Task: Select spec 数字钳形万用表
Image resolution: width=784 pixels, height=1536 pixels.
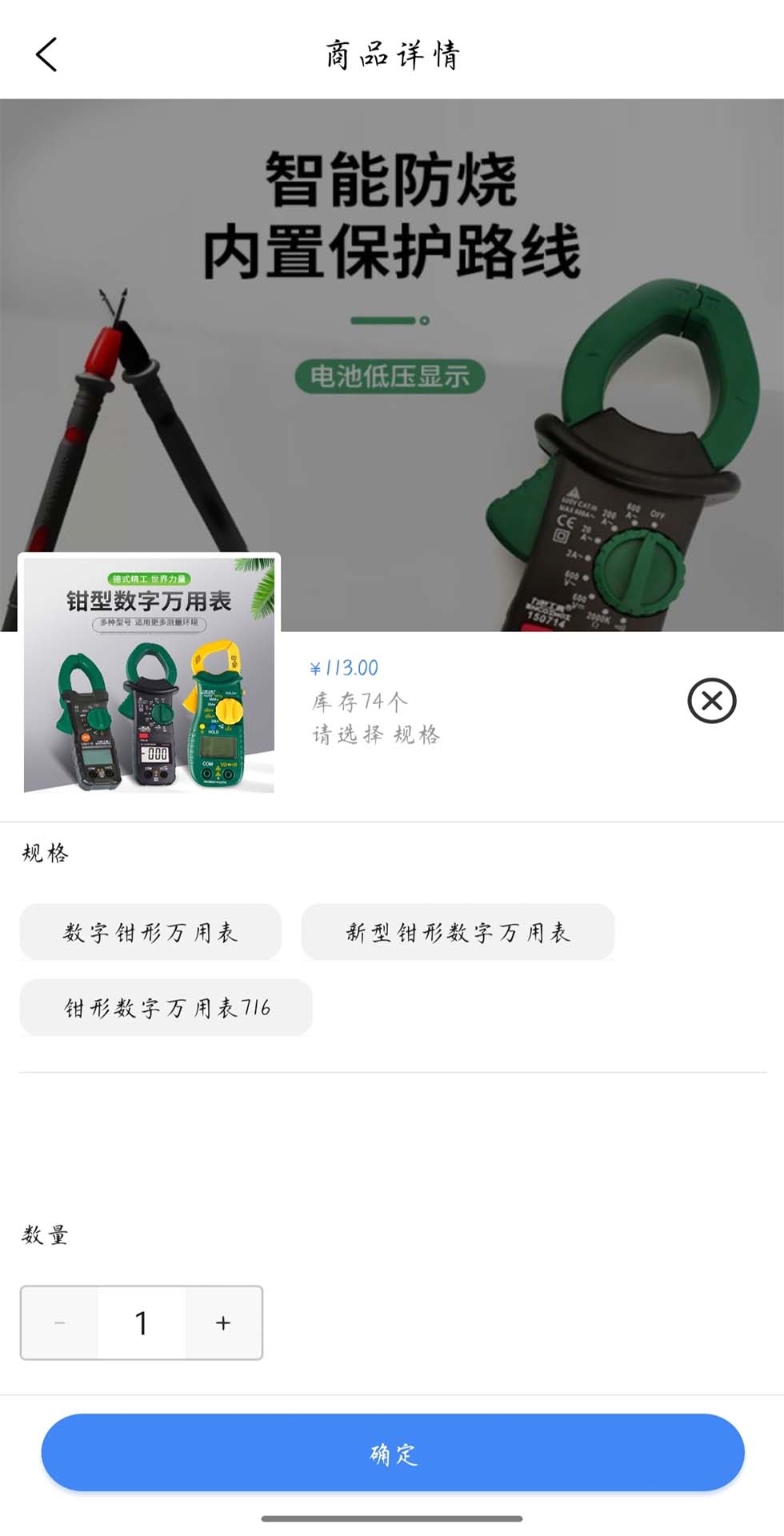Action: coord(151,931)
